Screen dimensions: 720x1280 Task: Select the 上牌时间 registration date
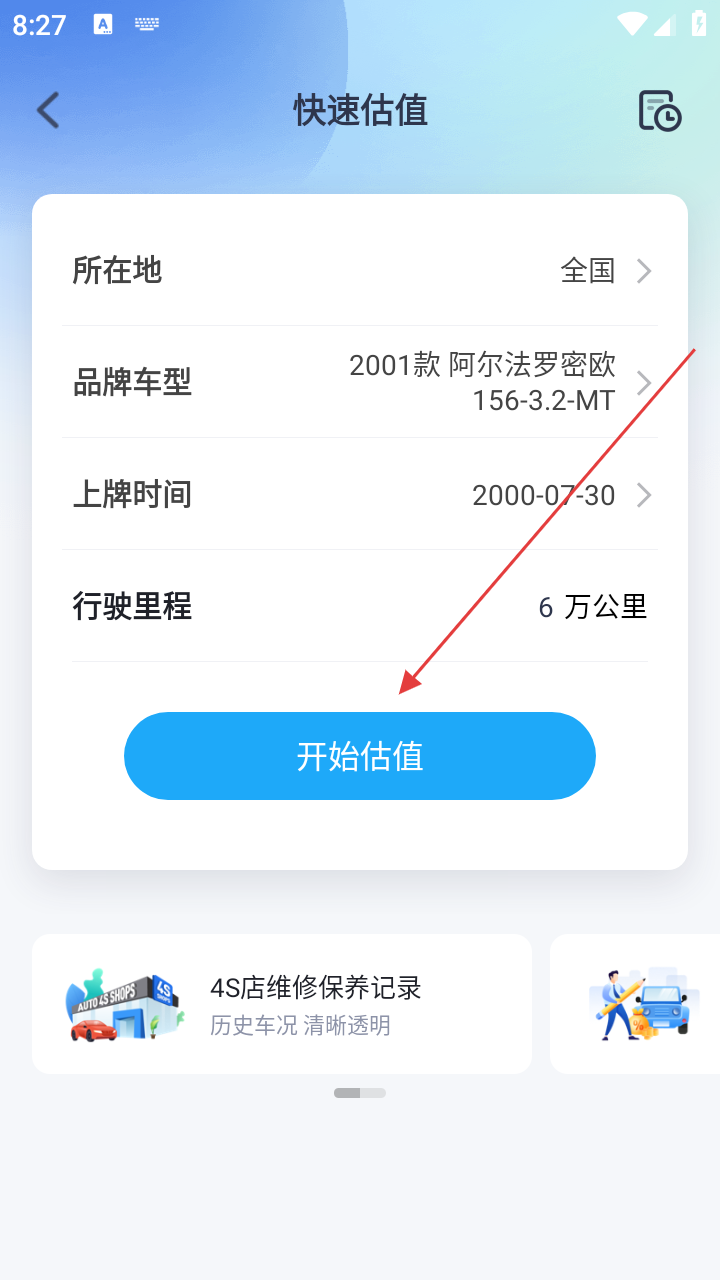click(360, 494)
